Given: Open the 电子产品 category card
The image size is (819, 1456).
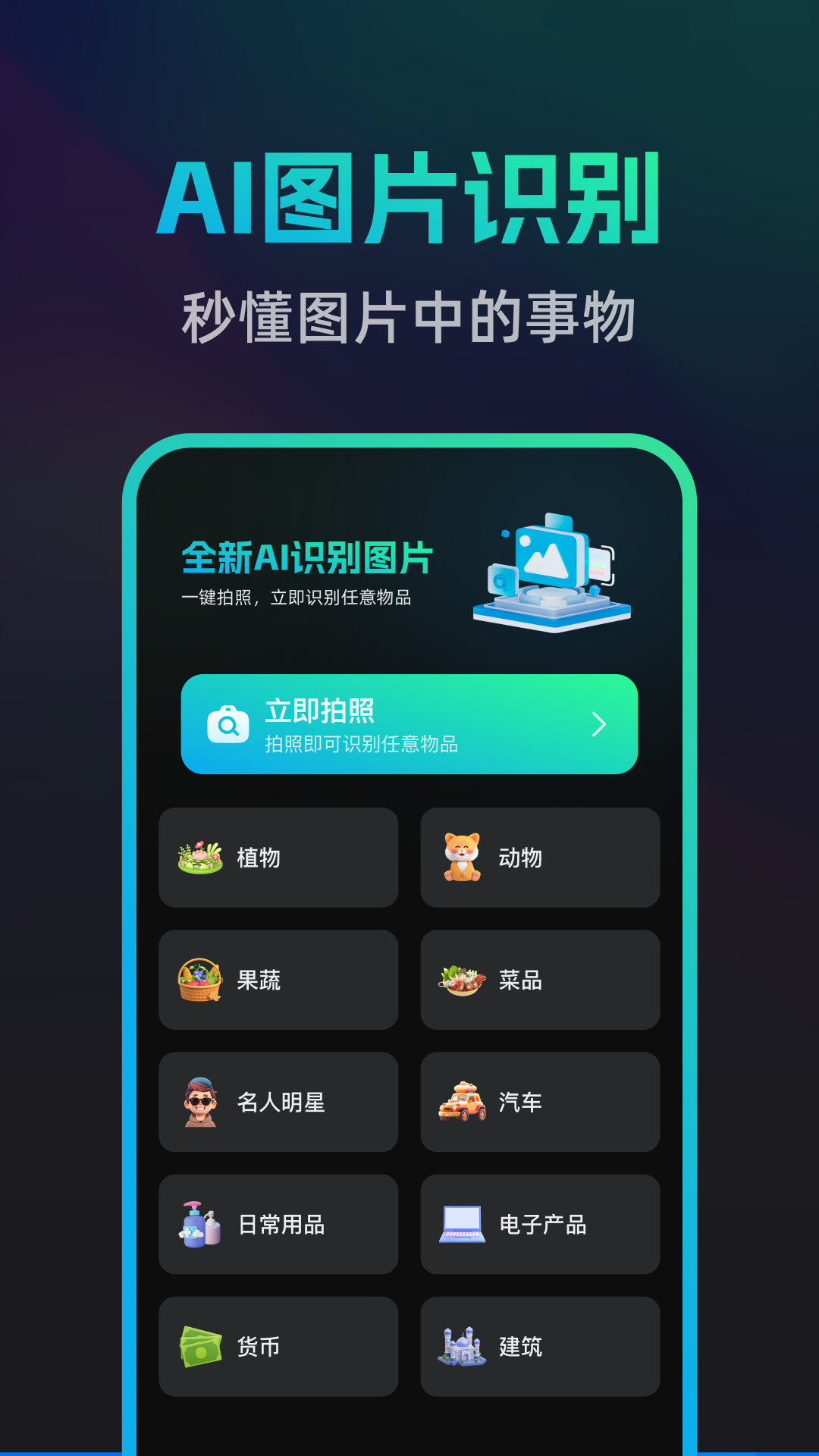Looking at the screenshot, I should [x=540, y=1223].
